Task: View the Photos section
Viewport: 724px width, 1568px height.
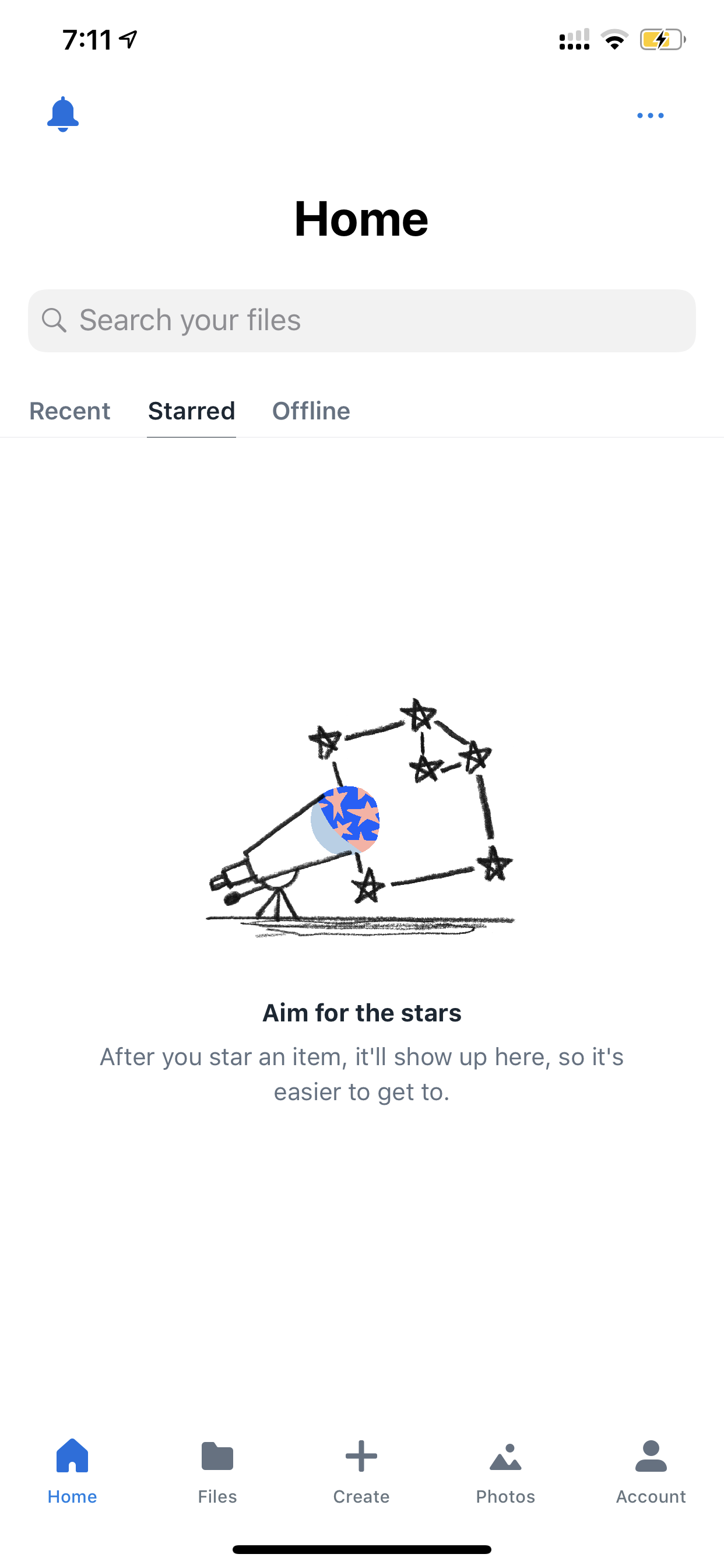Action: tap(505, 1471)
